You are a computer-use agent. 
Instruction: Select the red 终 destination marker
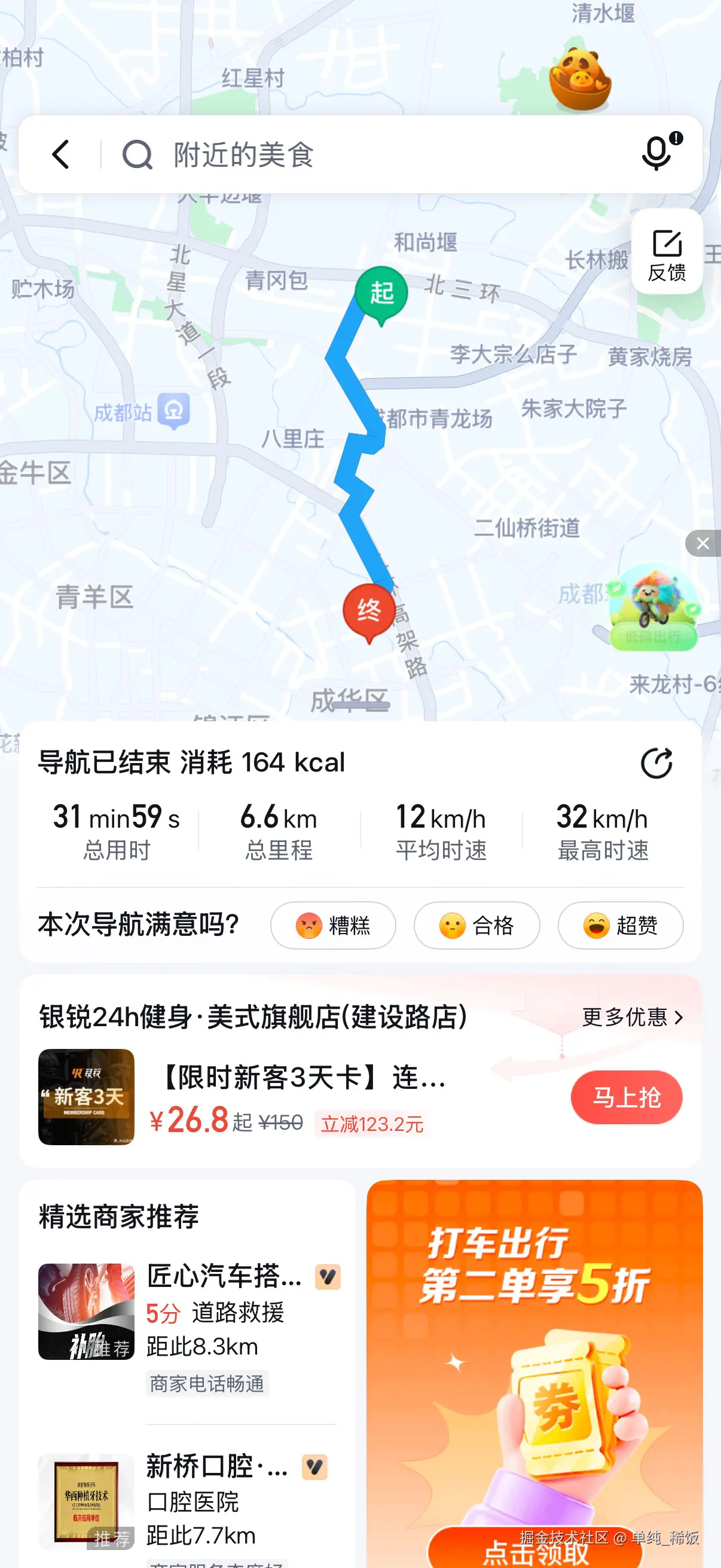(x=369, y=611)
